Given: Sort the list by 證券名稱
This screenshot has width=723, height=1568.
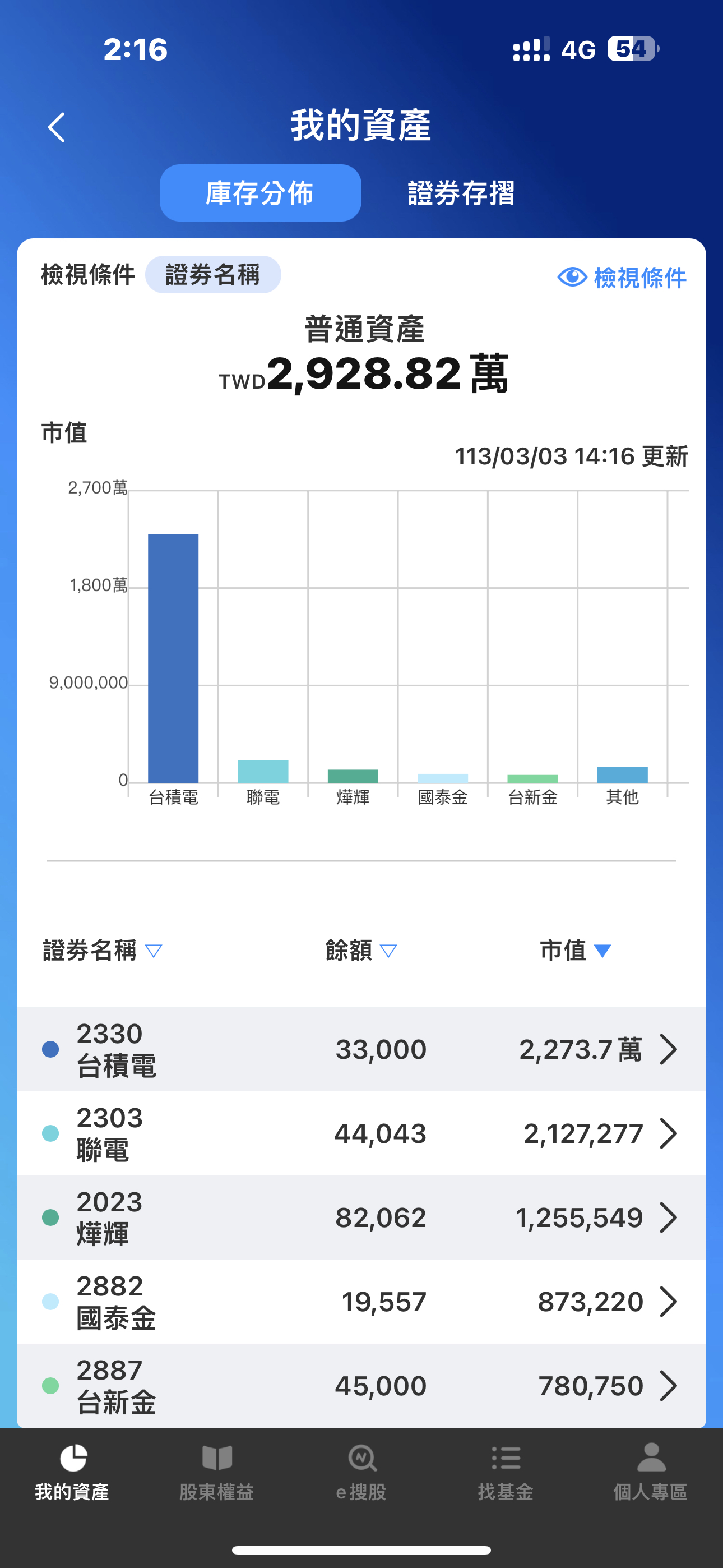Looking at the screenshot, I should [x=102, y=950].
